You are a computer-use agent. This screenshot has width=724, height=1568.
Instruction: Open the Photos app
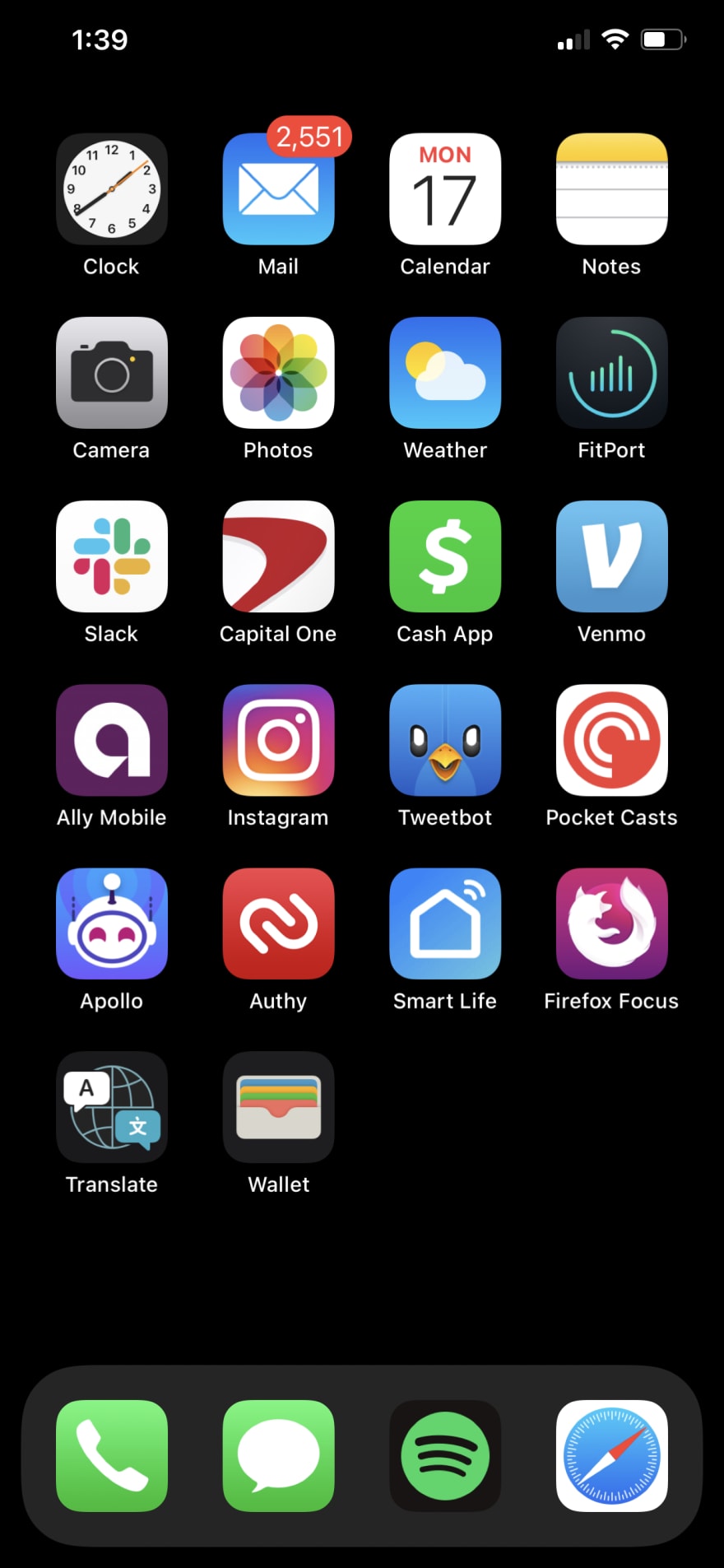click(278, 373)
